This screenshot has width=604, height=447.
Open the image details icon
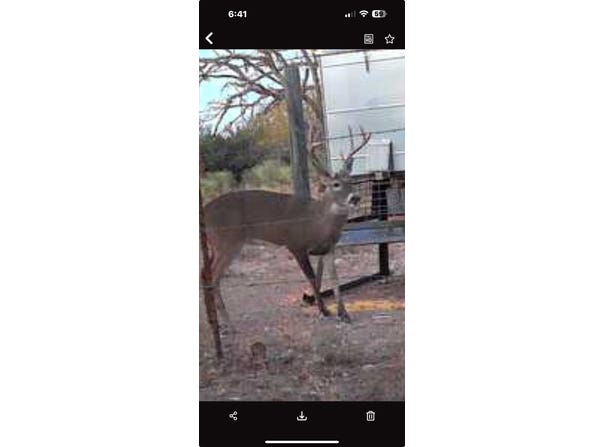point(368,39)
